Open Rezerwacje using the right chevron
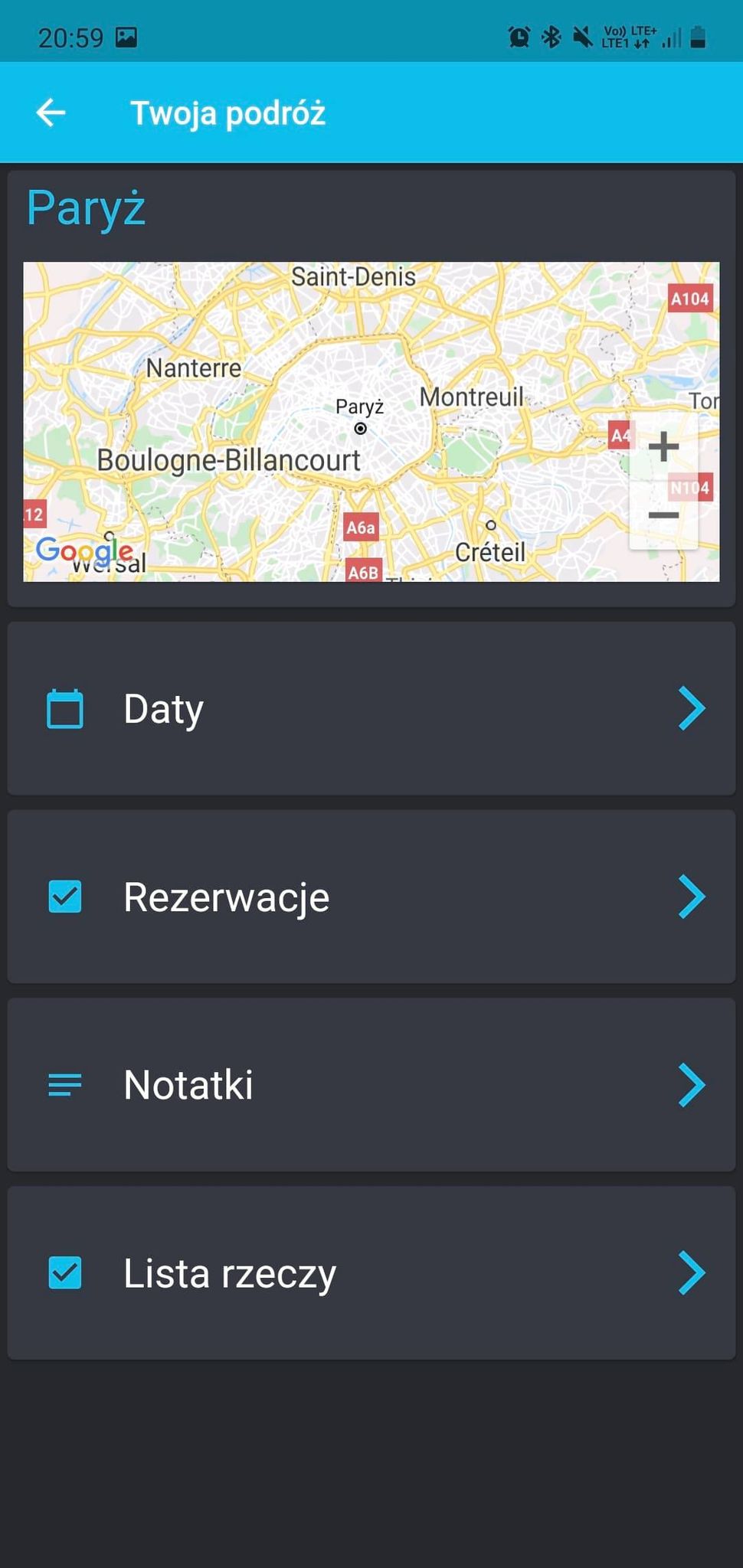 click(x=690, y=896)
